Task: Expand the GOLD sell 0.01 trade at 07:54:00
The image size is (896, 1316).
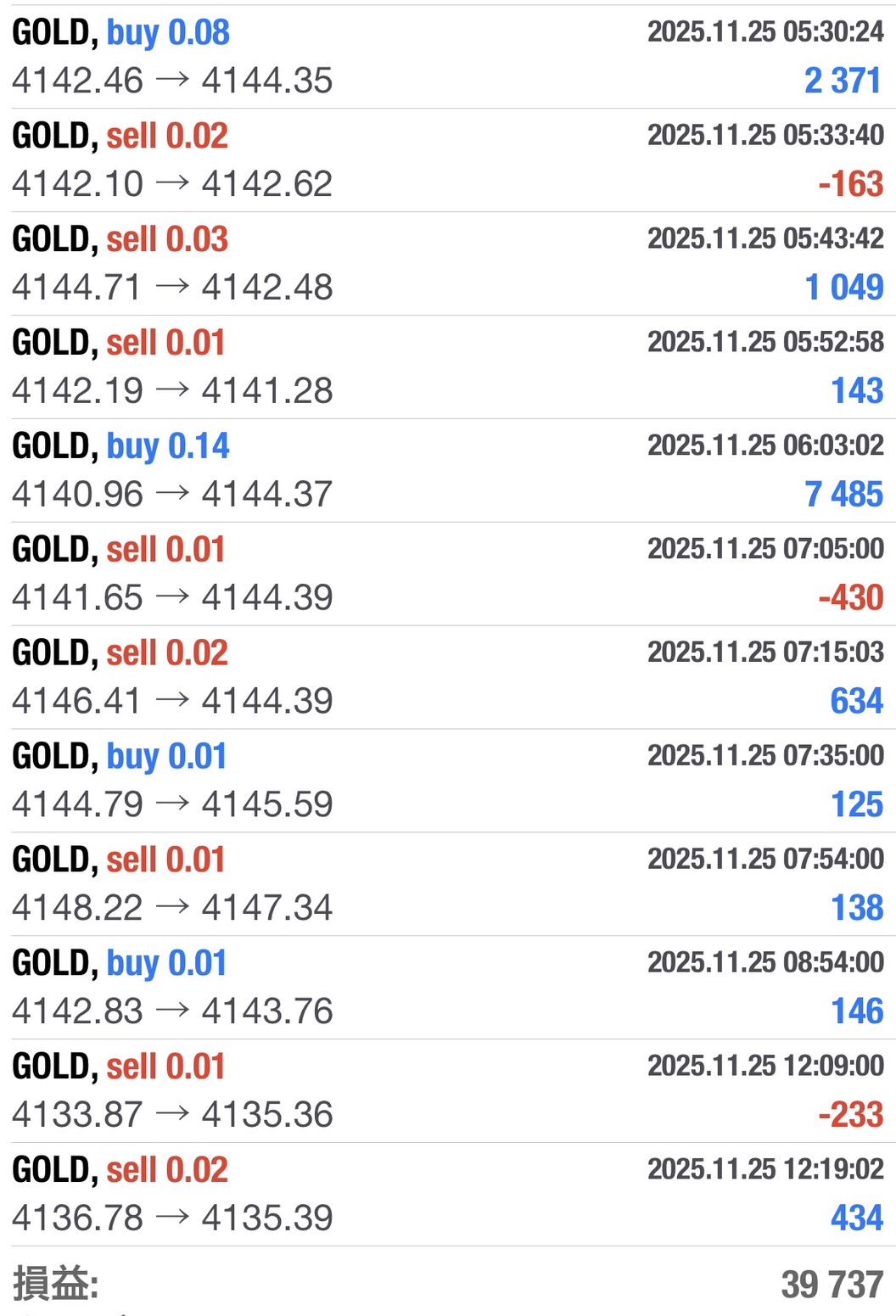Action: (448, 885)
